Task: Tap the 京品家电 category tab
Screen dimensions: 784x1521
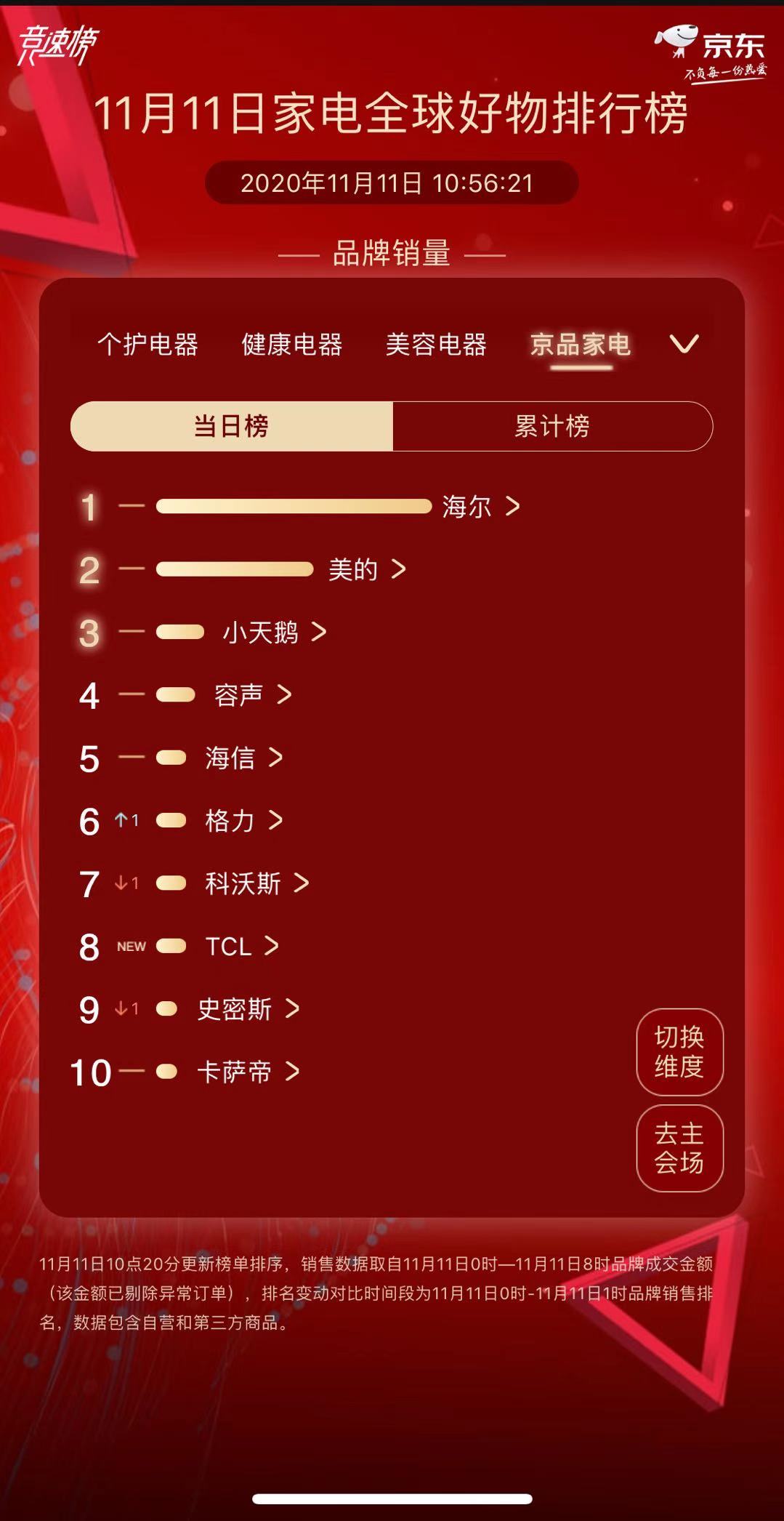Action: click(x=580, y=345)
